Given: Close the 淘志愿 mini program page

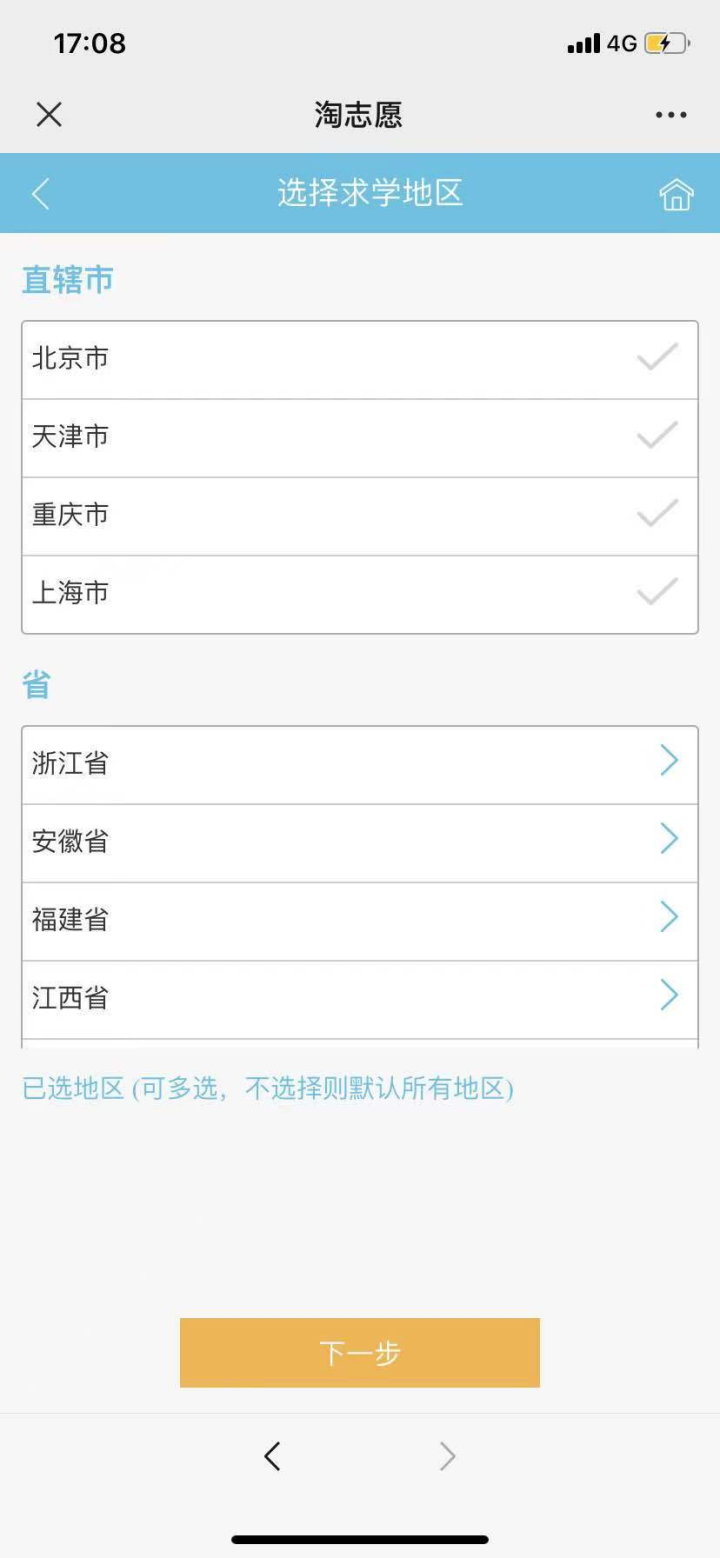Looking at the screenshot, I should 49,115.
